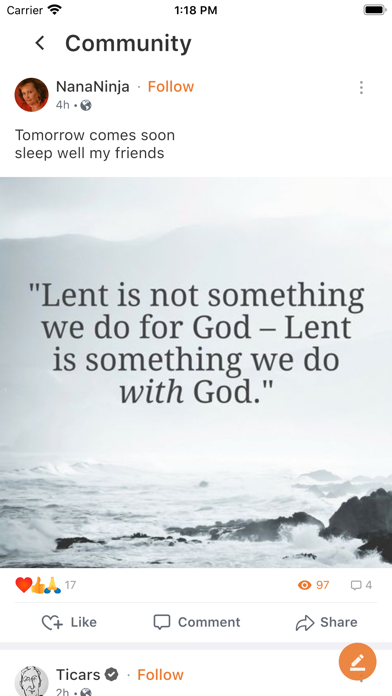Open the Lent quote image

tap(196, 372)
